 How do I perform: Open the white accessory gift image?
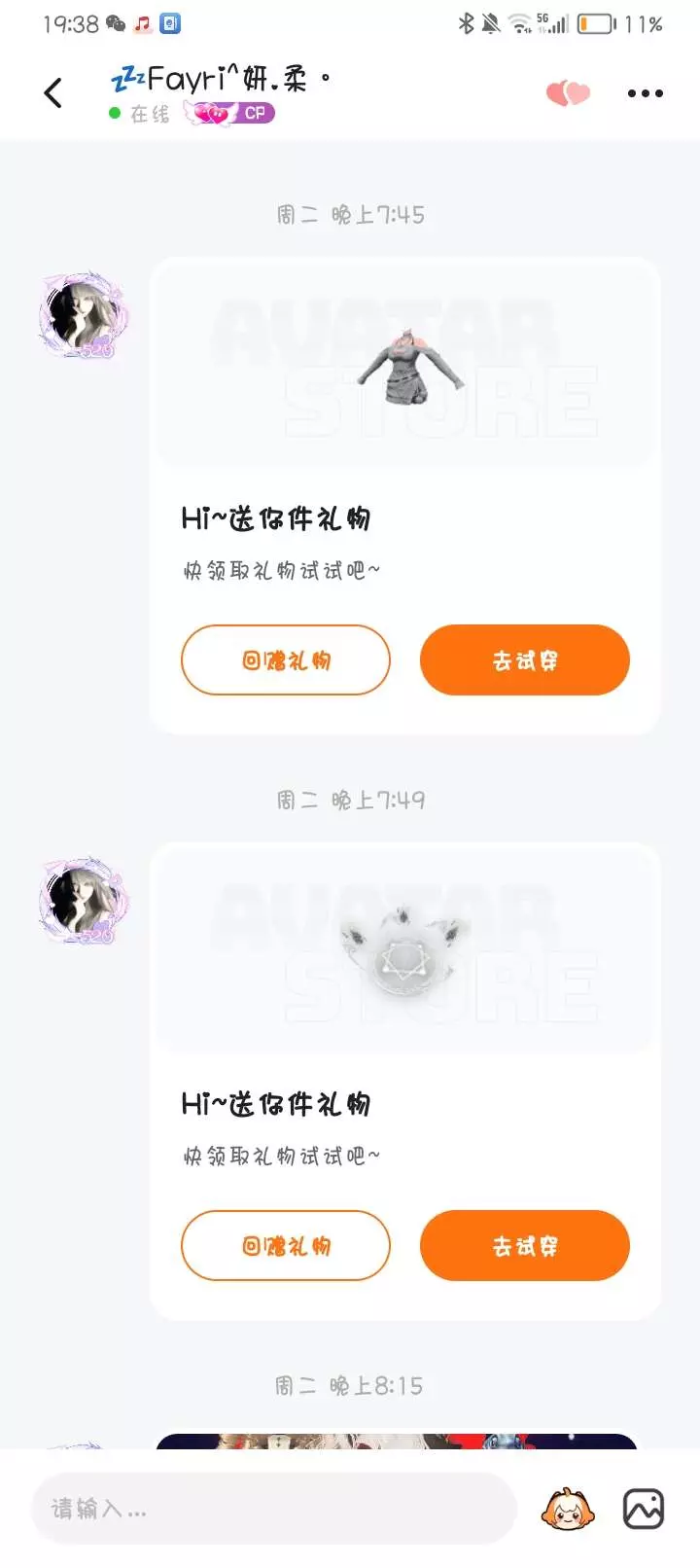(405, 949)
